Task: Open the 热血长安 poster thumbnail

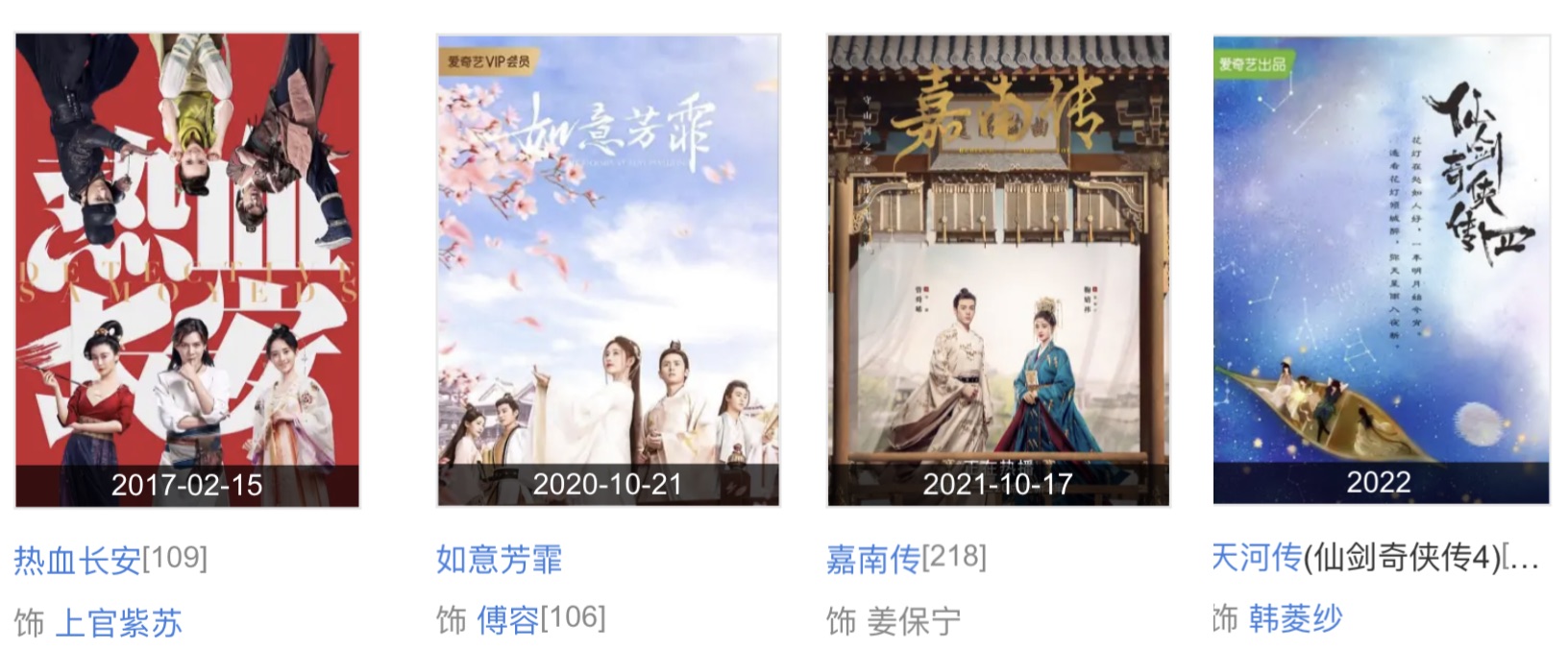Action: point(187,269)
